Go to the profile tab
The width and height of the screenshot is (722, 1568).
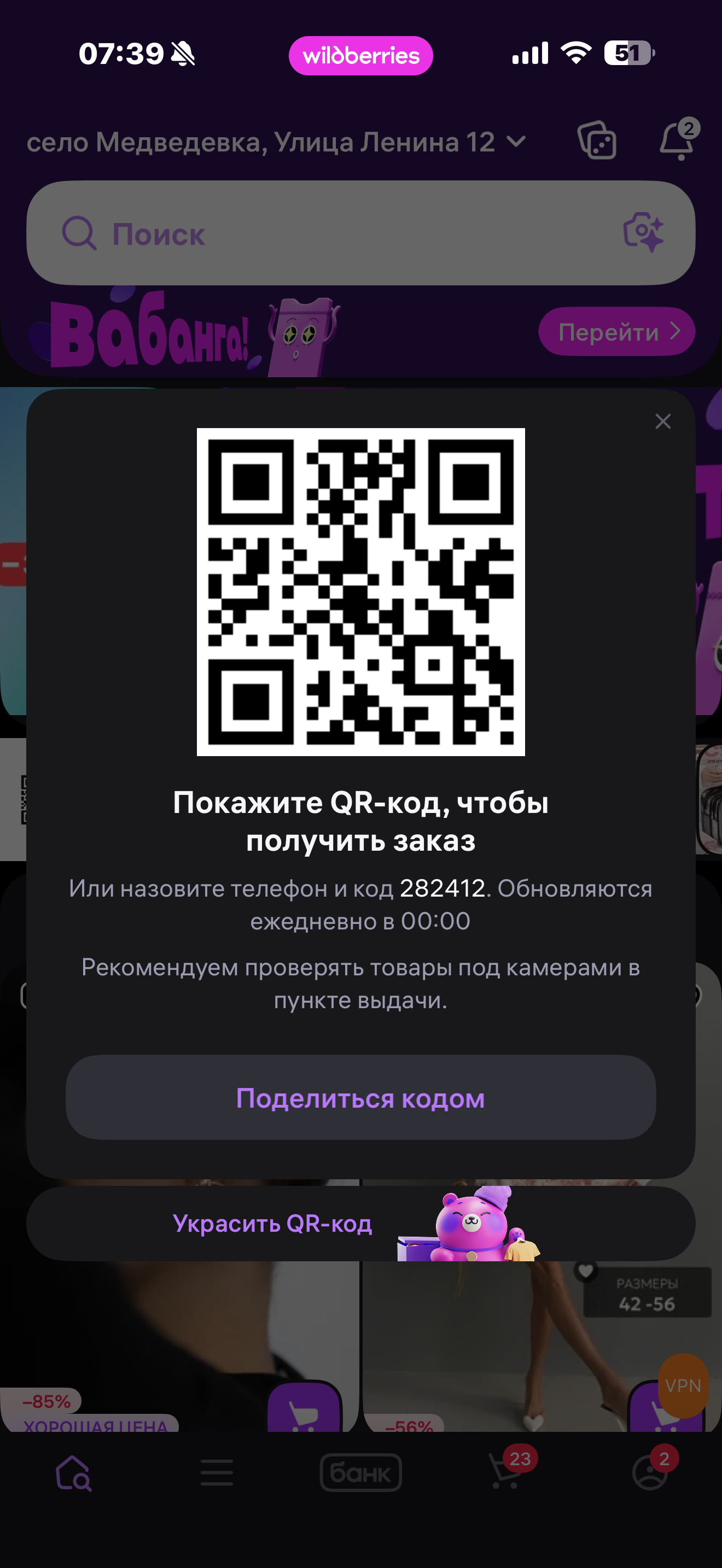650,1473
